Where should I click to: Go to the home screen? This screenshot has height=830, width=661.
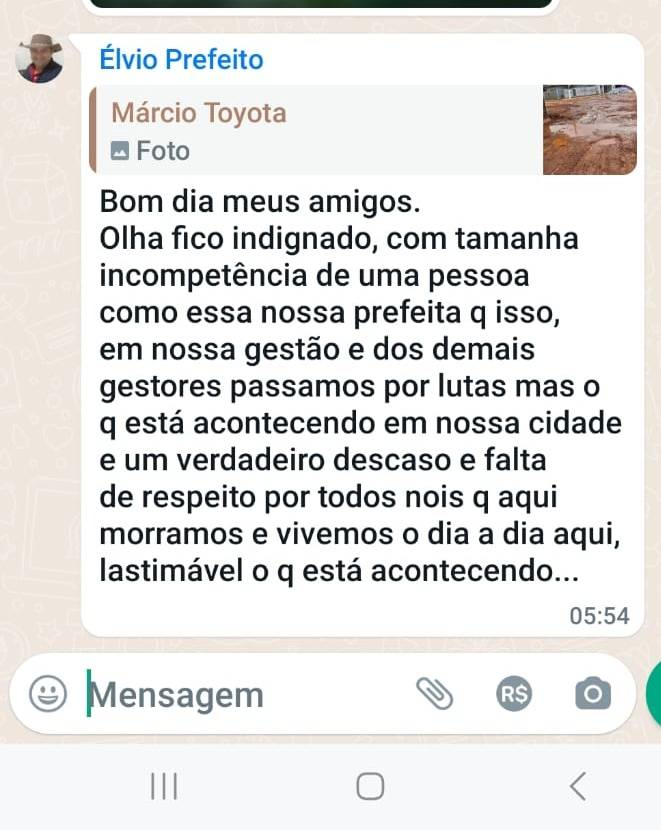click(x=370, y=787)
